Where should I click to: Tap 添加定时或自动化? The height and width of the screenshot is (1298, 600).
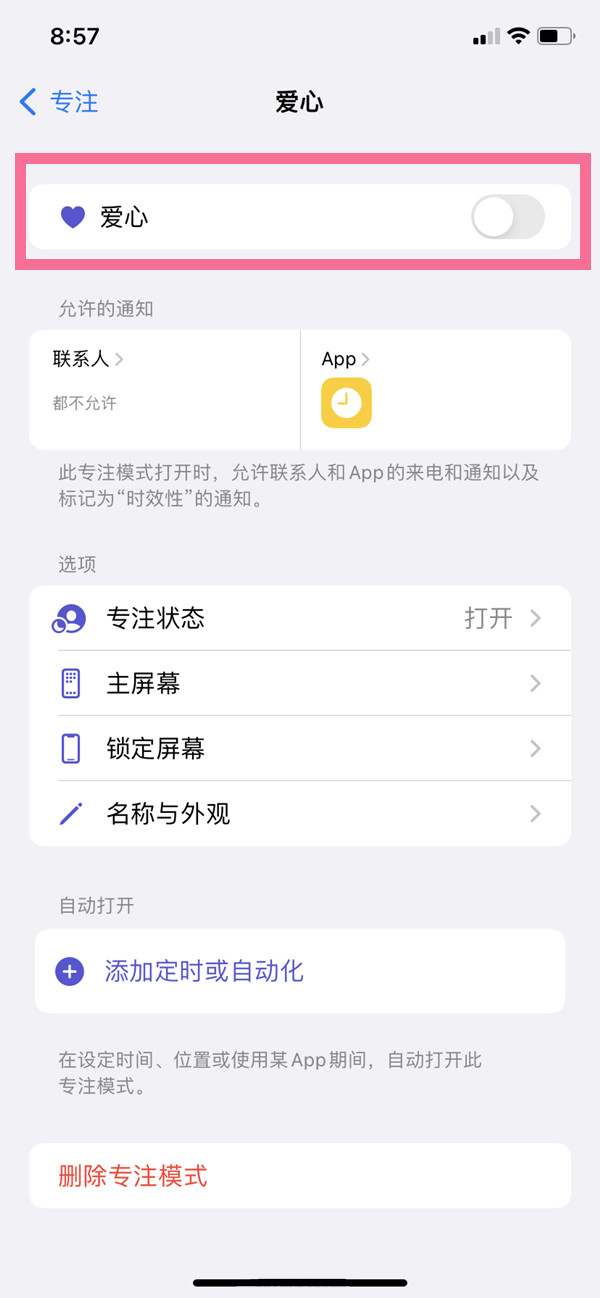[204, 971]
